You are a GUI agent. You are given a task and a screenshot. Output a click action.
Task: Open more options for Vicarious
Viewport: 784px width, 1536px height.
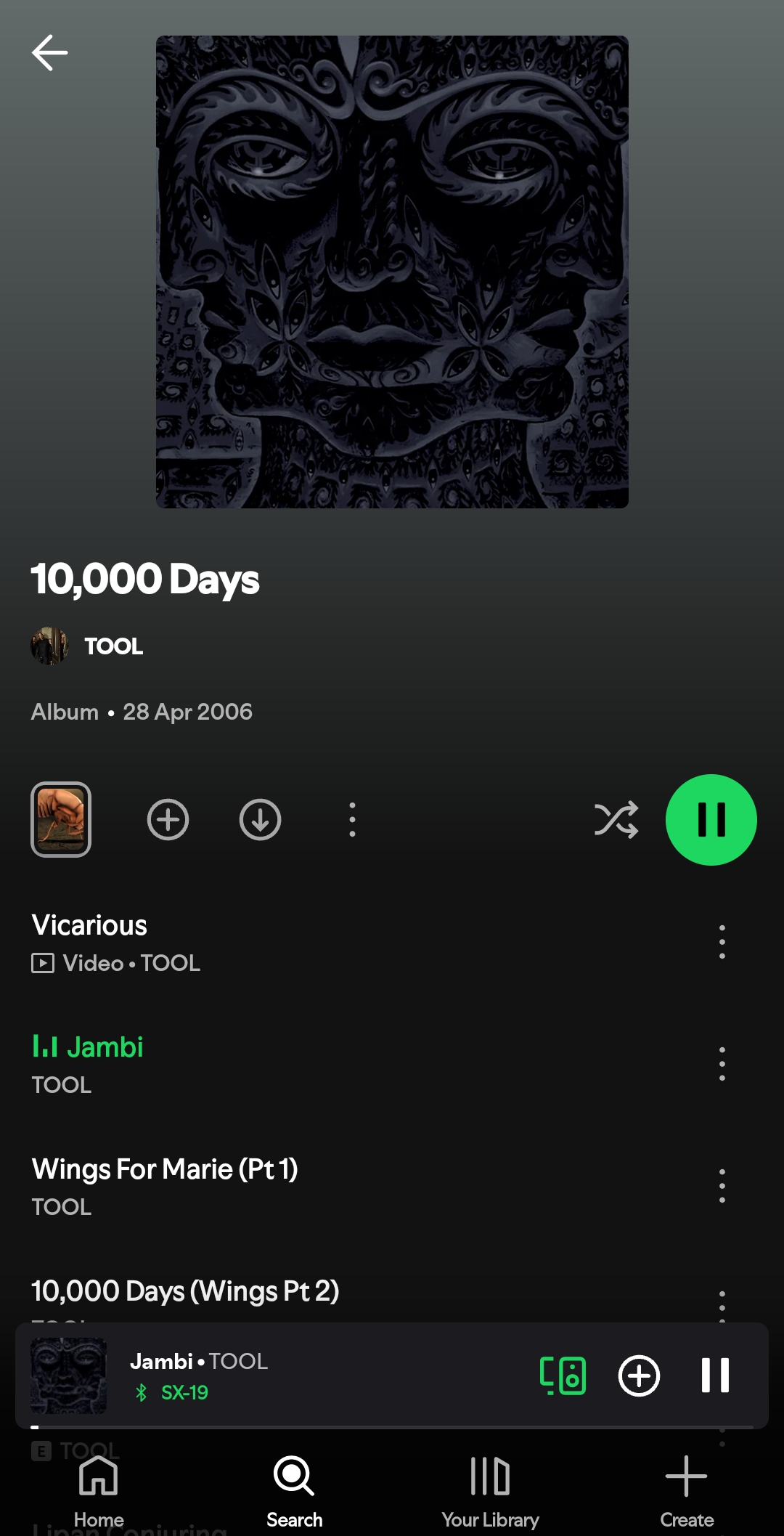pyautogui.click(x=722, y=942)
